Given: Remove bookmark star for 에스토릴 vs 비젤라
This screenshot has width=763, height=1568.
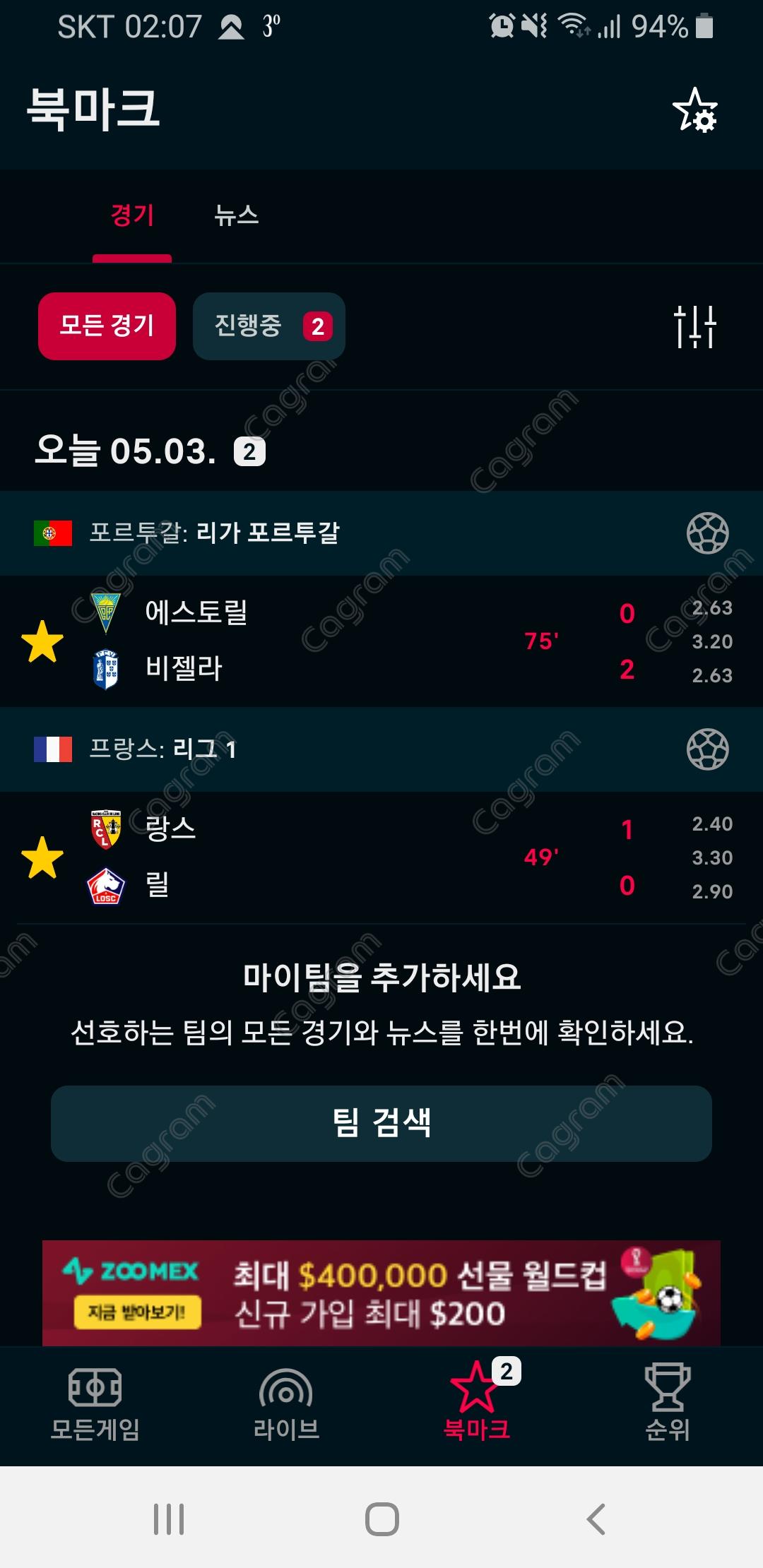Looking at the screenshot, I should click(x=42, y=641).
